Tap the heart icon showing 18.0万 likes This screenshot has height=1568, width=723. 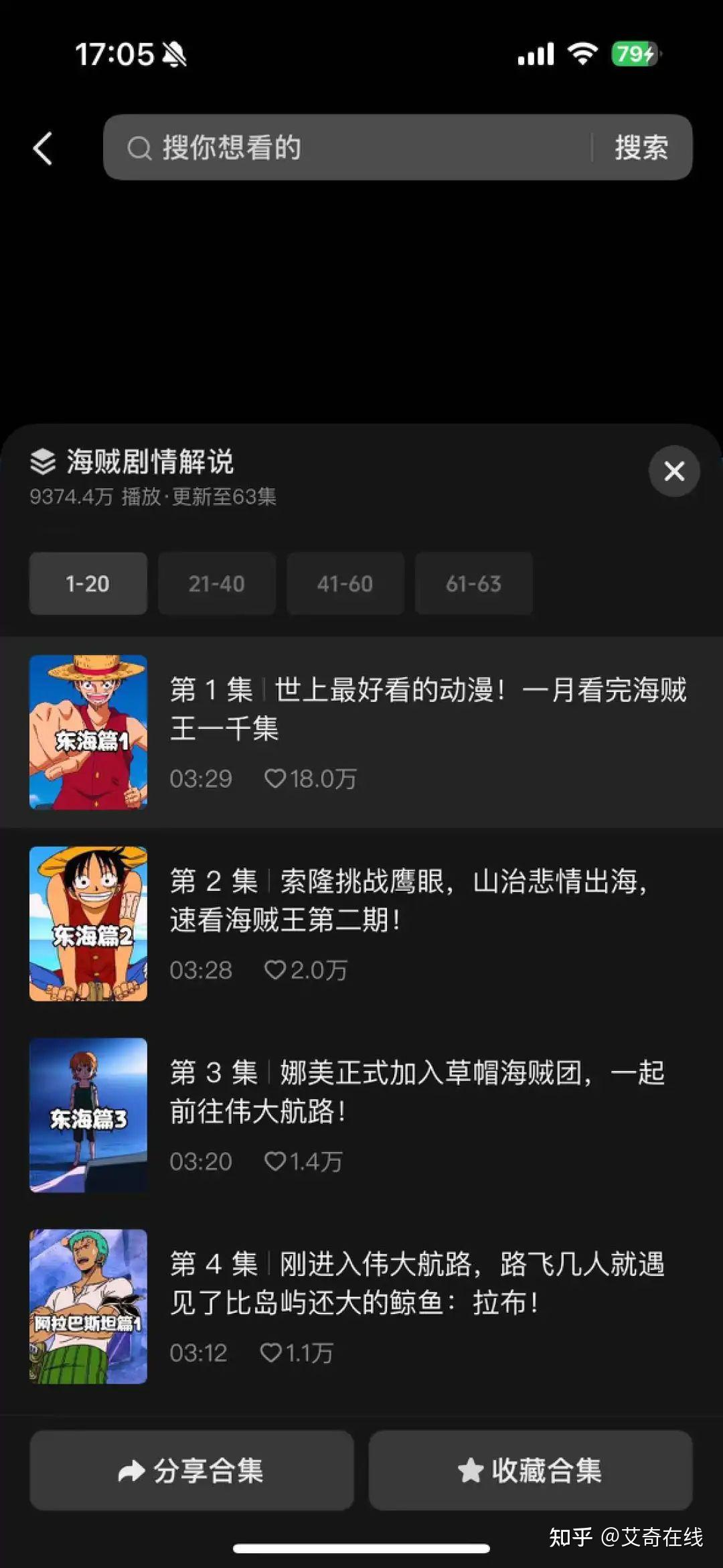pyautogui.click(x=276, y=779)
